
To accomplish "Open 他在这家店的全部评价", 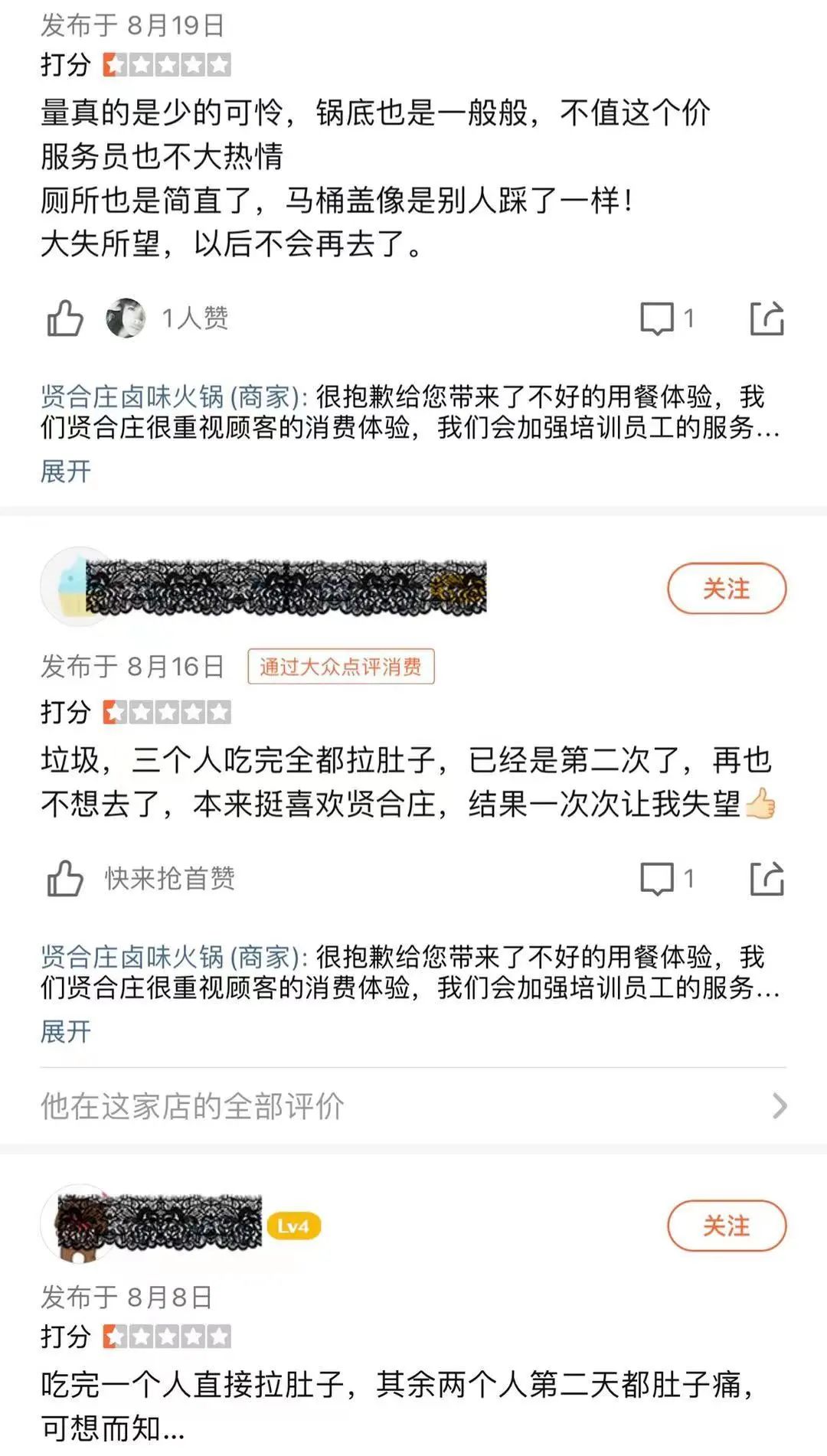I will click(413, 1106).
